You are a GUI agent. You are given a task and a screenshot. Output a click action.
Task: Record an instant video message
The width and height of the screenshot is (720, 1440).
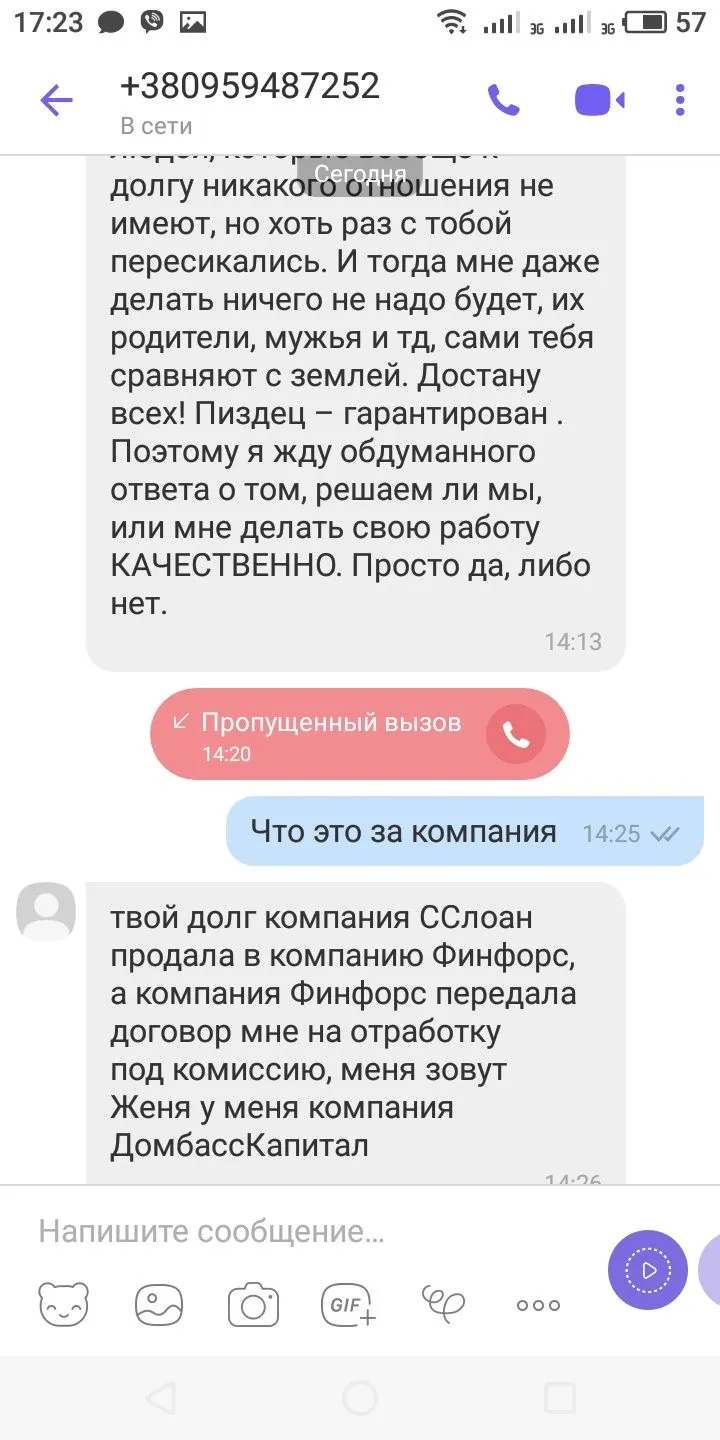648,1270
